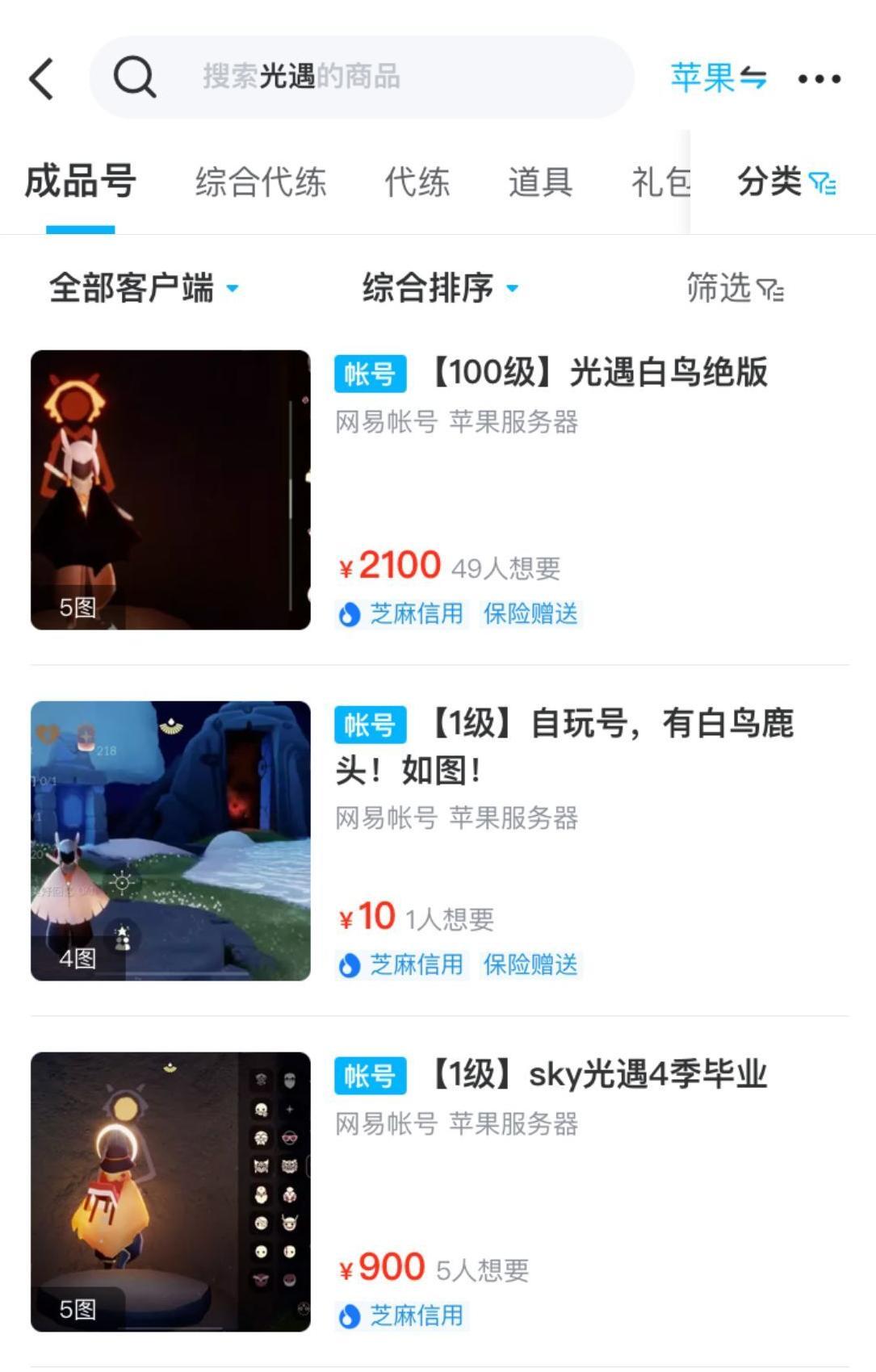876x1372 pixels.
Task: Go back using the top-left arrow
Action: coord(42,78)
